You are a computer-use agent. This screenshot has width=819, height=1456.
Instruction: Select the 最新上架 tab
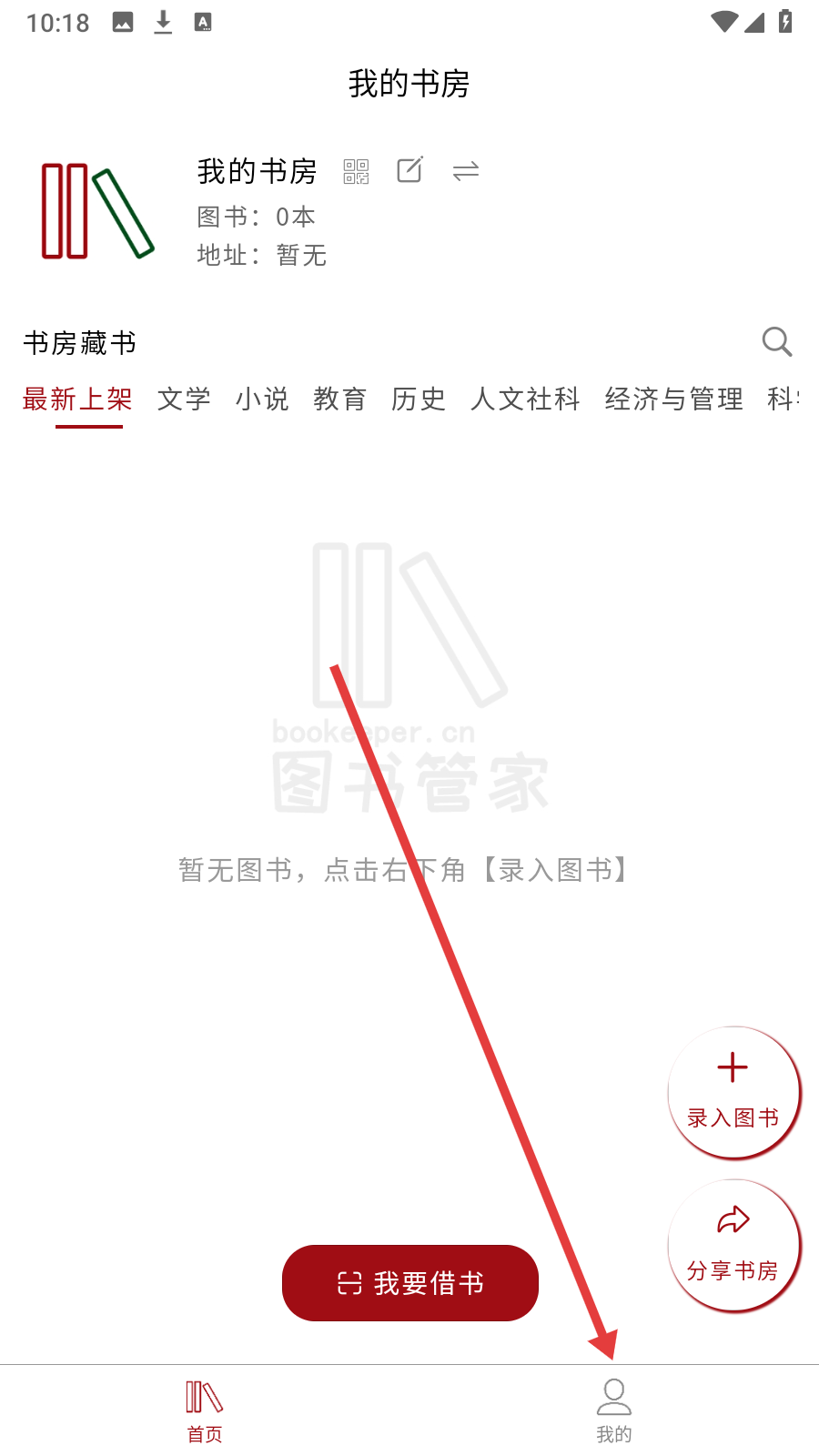coord(77,399)
